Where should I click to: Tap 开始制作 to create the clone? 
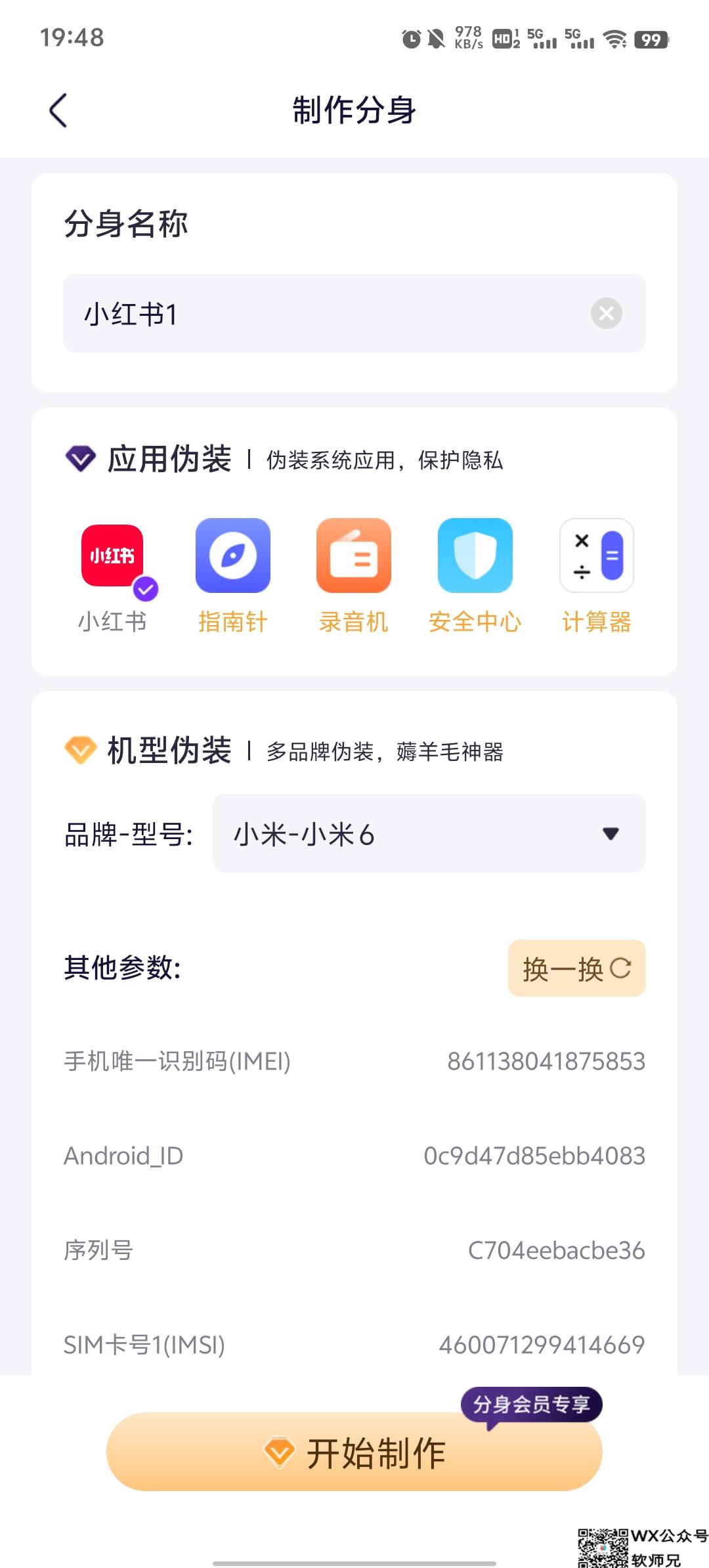point(354,1452)
